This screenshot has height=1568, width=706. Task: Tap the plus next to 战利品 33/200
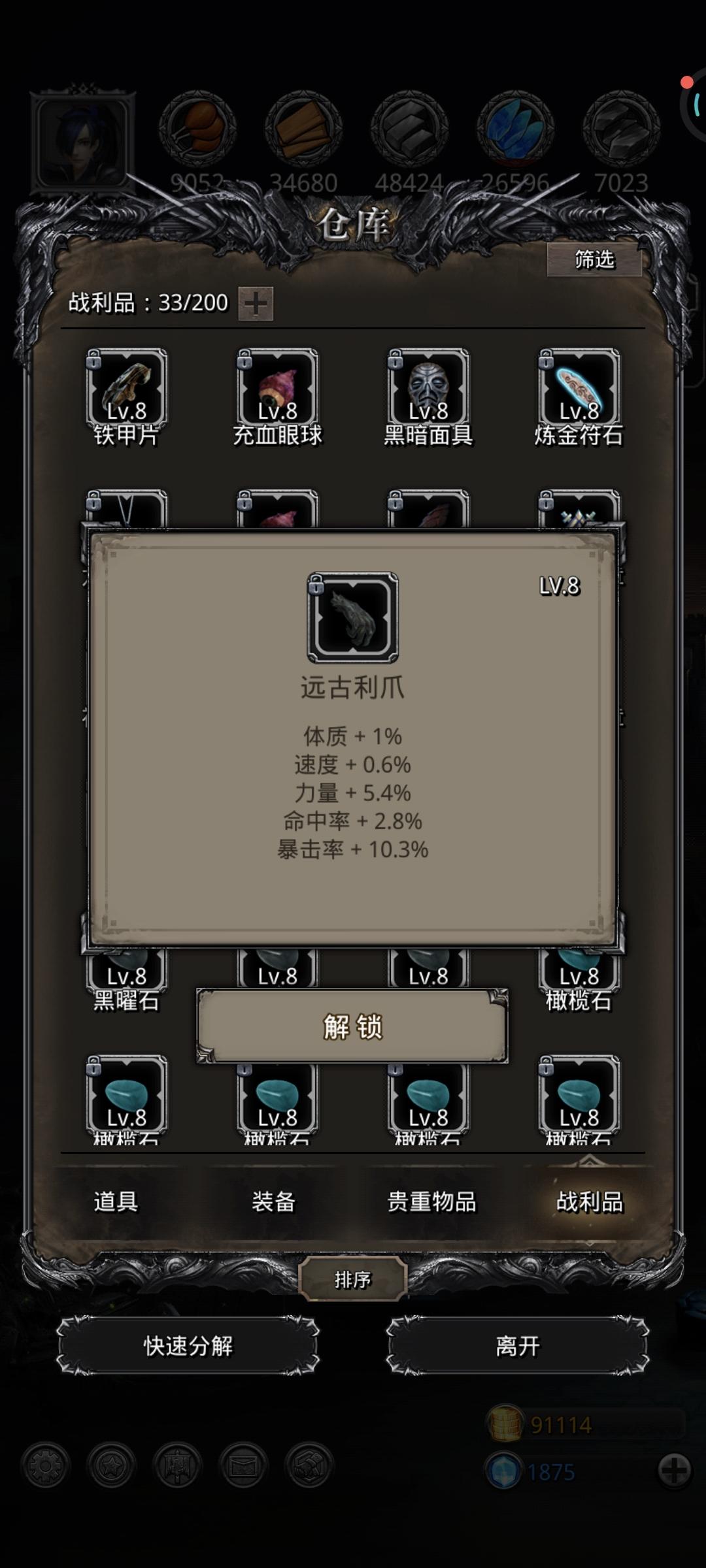(x=257, y=304)
